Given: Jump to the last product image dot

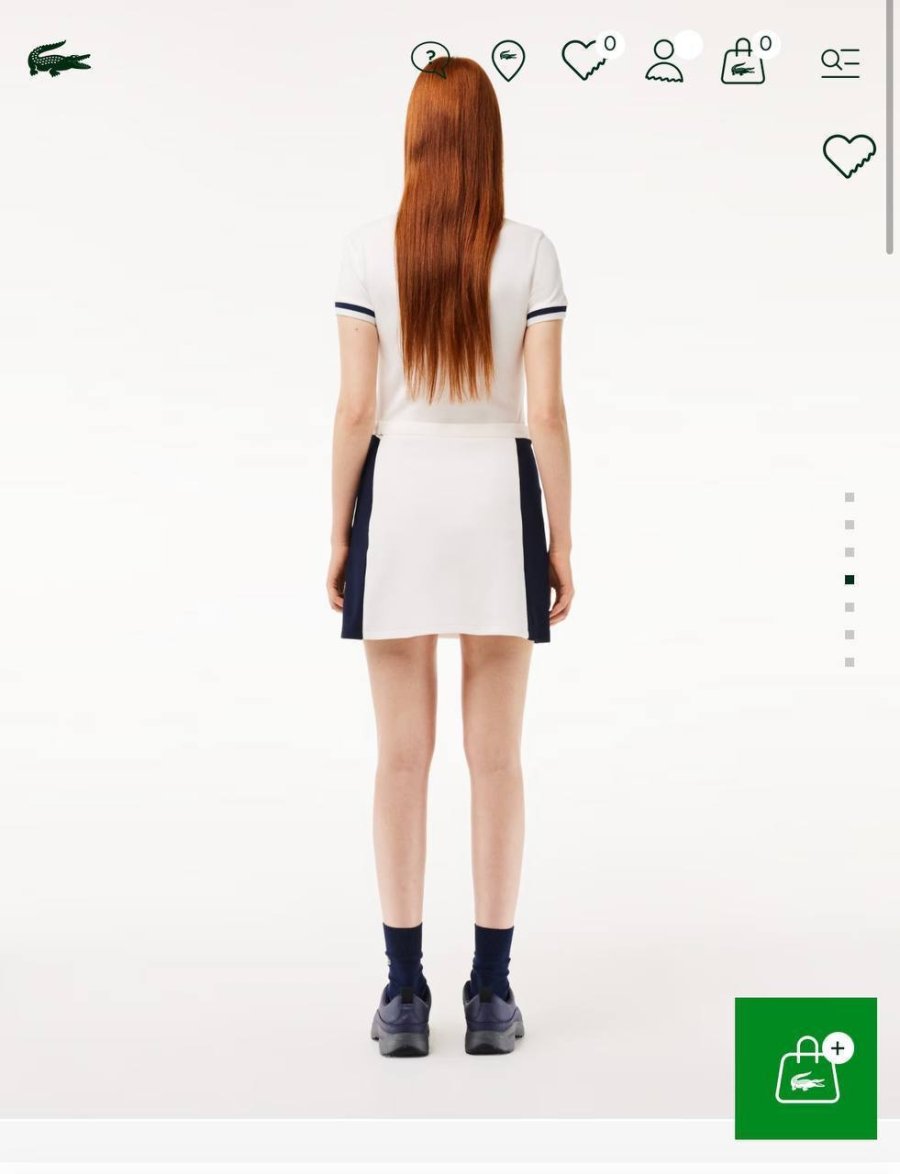Looking at the screenshot, I should pos(849,662).
